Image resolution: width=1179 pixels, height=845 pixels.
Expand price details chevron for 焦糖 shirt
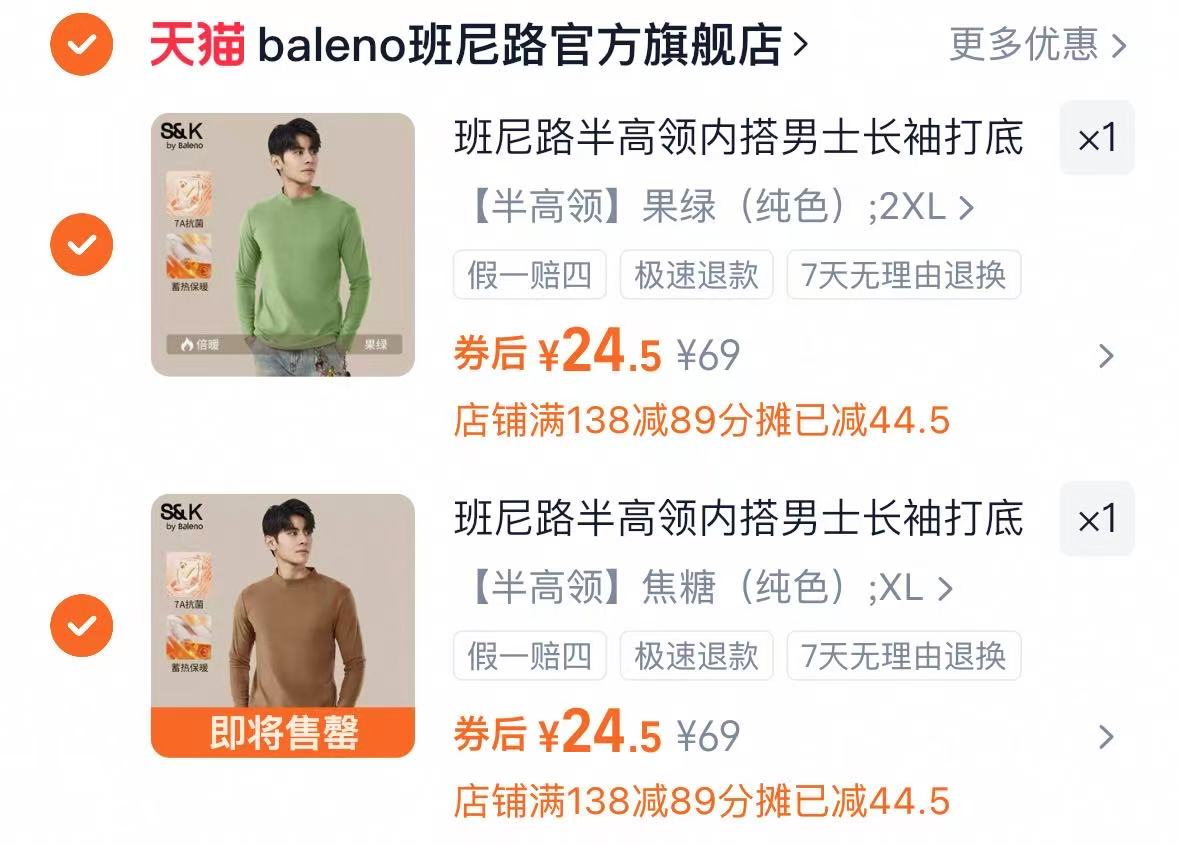(x=1106, y=737)
